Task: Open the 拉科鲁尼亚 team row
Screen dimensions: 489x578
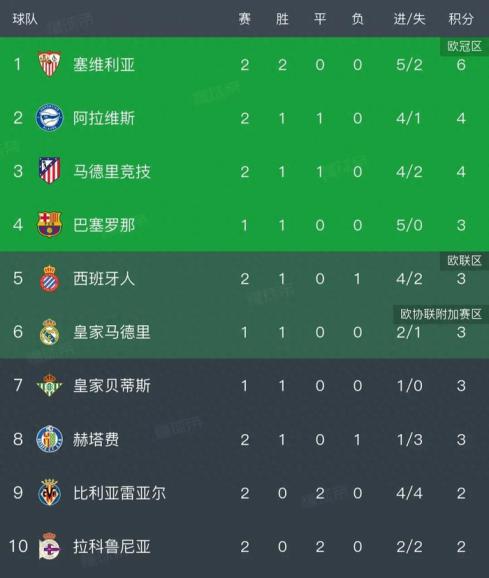Action: tap(244, 546)
